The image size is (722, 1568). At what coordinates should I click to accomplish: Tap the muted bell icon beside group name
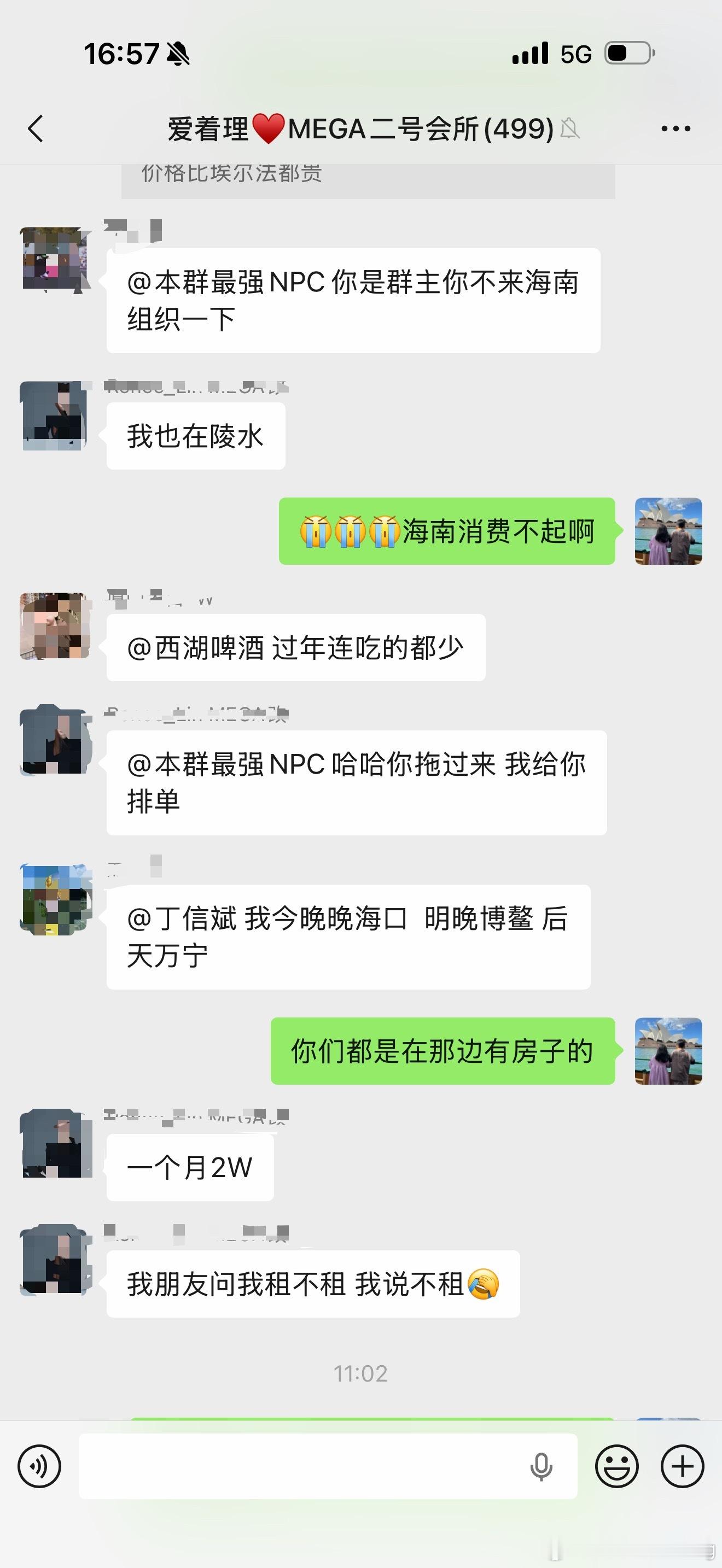(573, 130)
